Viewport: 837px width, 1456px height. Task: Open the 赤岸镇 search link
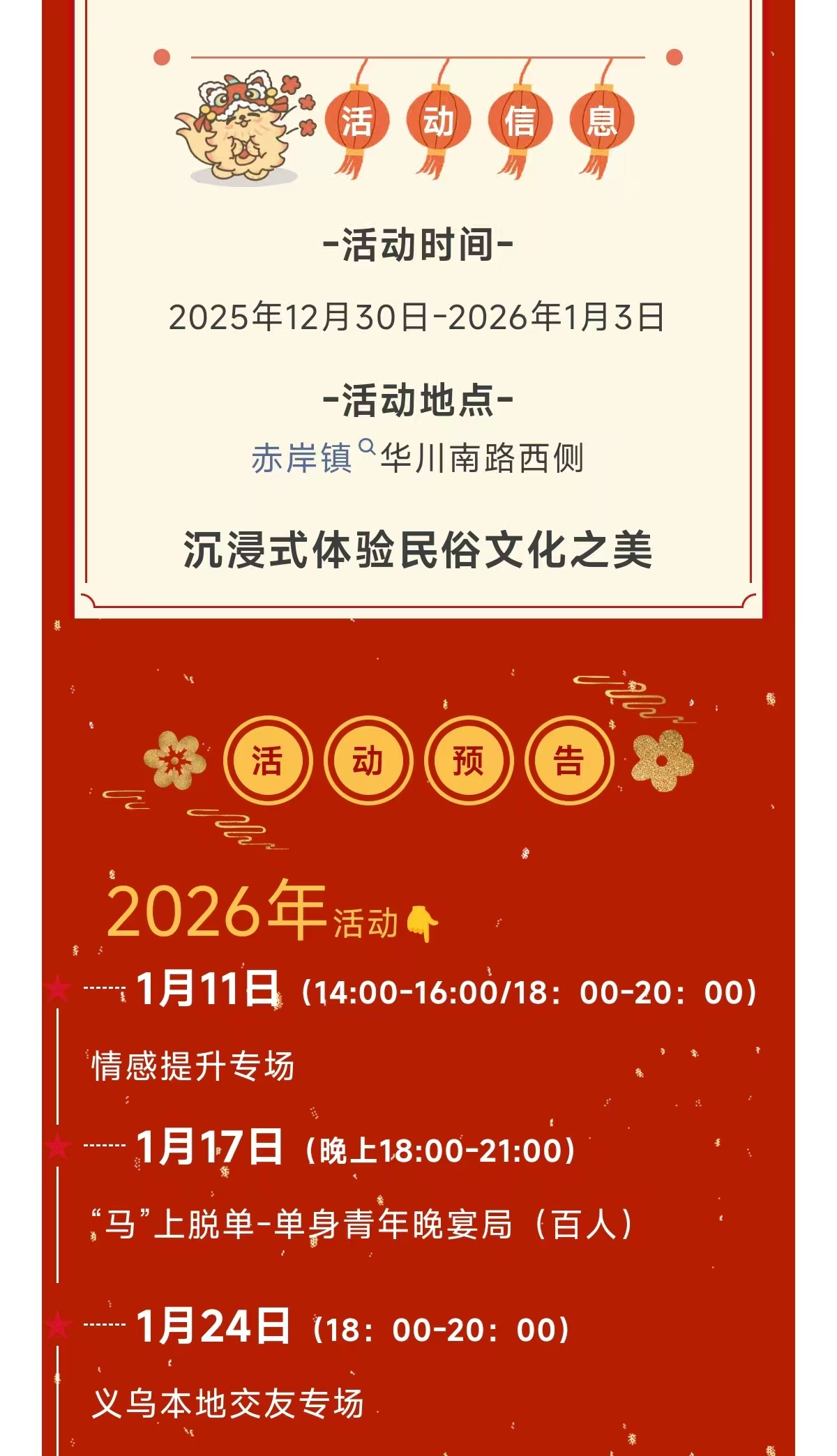pos(303,459)
